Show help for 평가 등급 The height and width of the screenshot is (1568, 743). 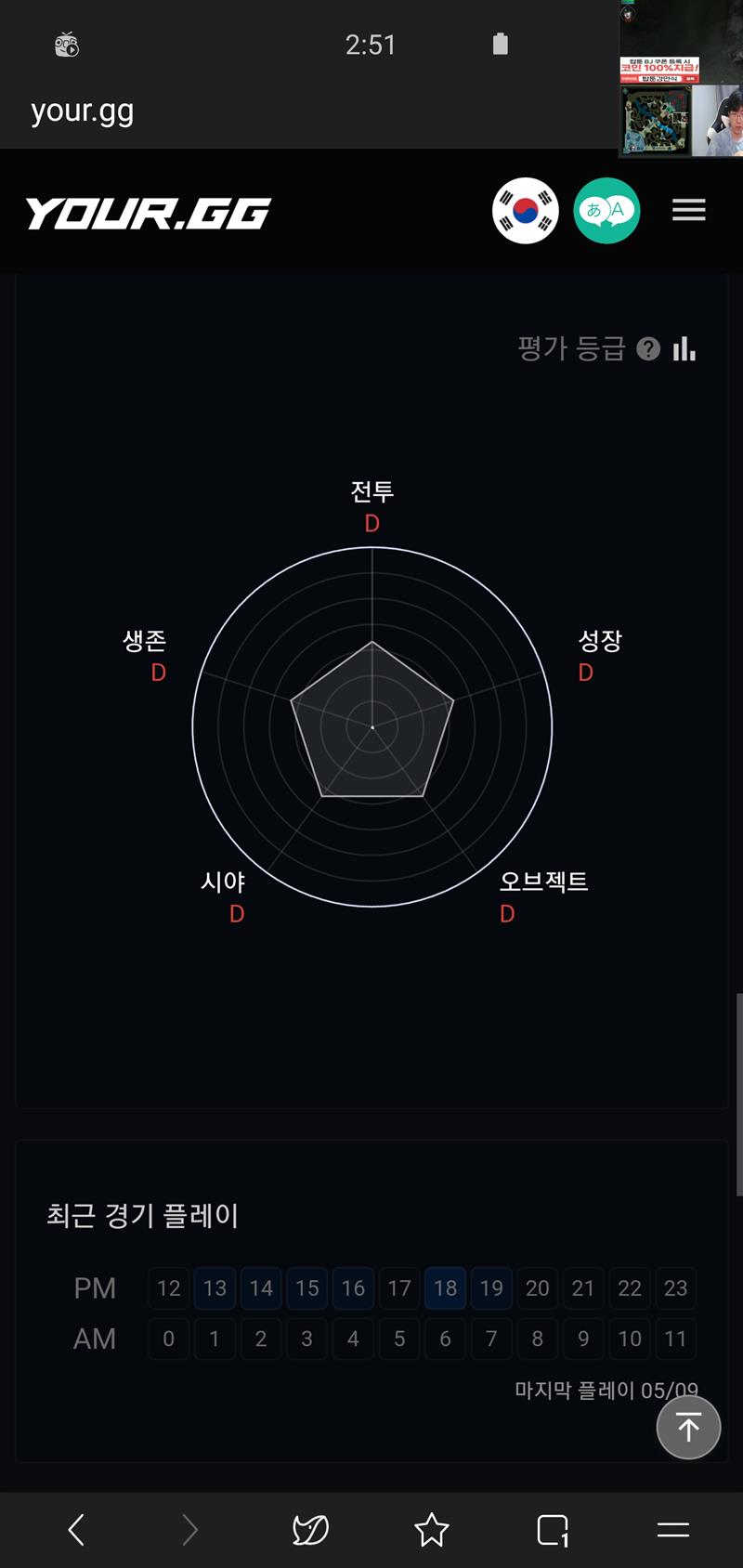648,349
